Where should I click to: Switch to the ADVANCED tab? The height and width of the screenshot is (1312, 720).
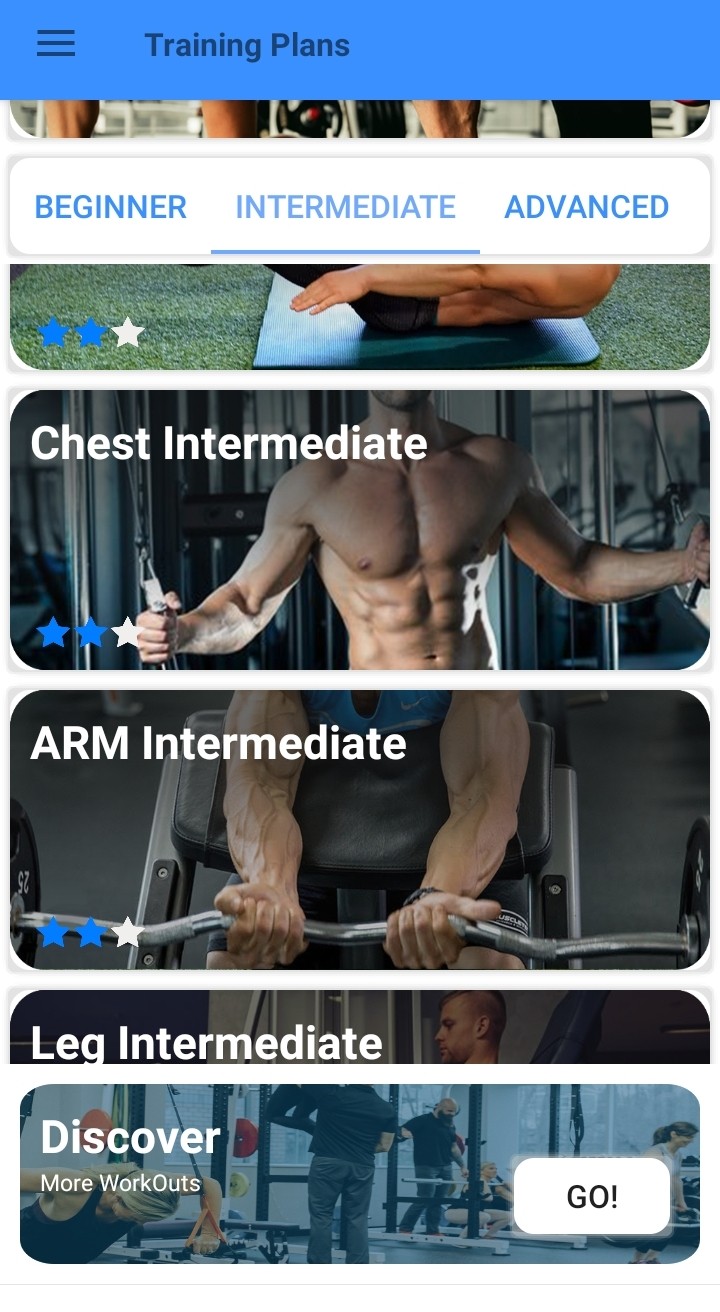(587, 207)
